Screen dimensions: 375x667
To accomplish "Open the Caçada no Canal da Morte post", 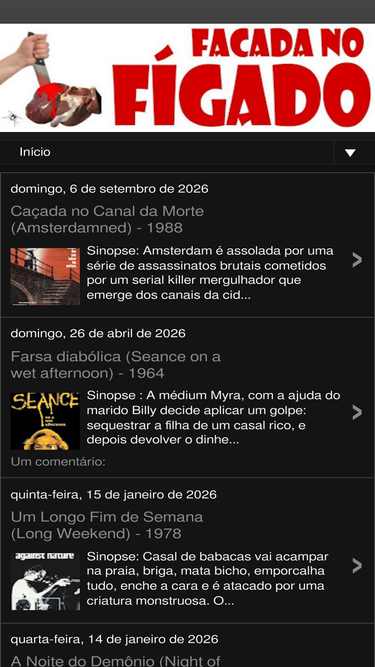I will pyautogui.click(x=107, y=219).
